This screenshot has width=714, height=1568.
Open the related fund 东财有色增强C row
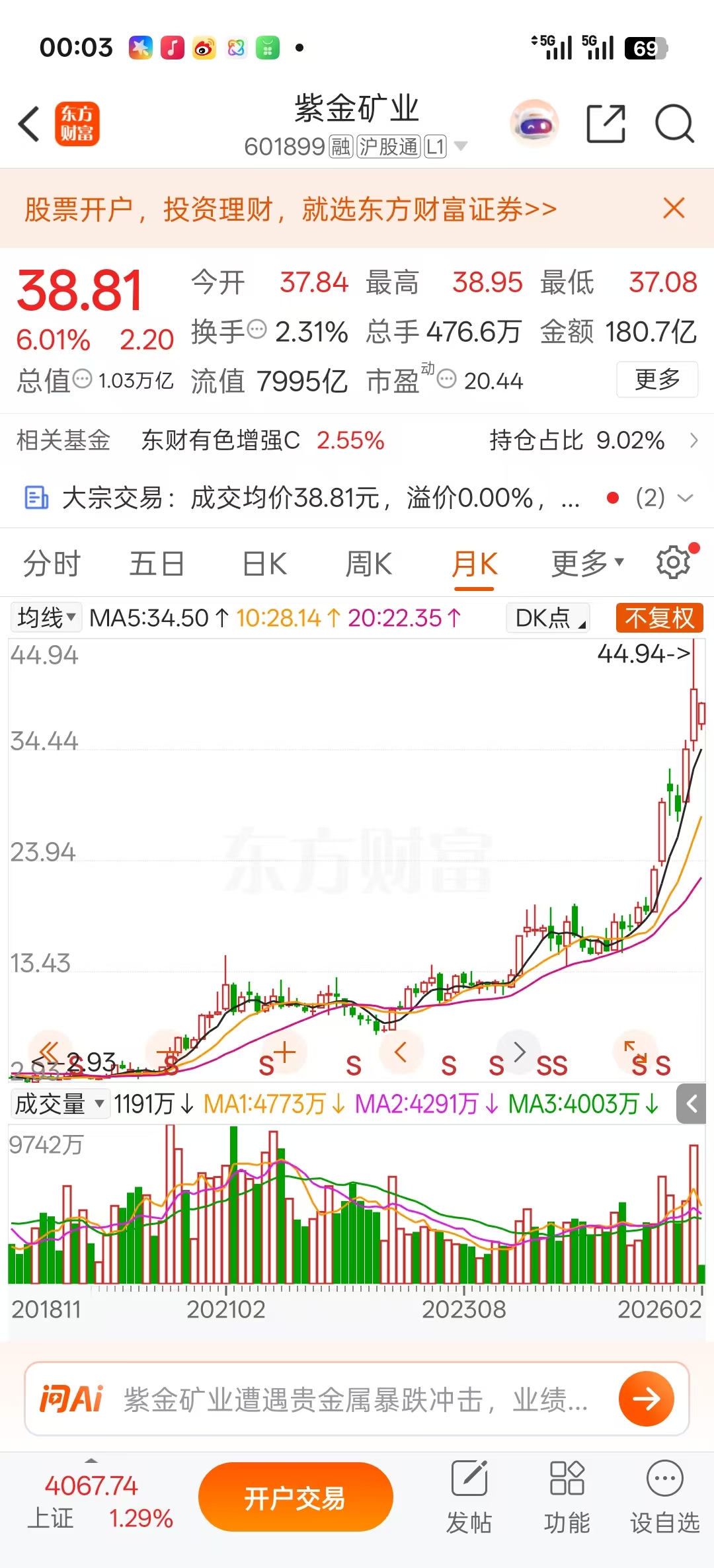coord(357,440)
